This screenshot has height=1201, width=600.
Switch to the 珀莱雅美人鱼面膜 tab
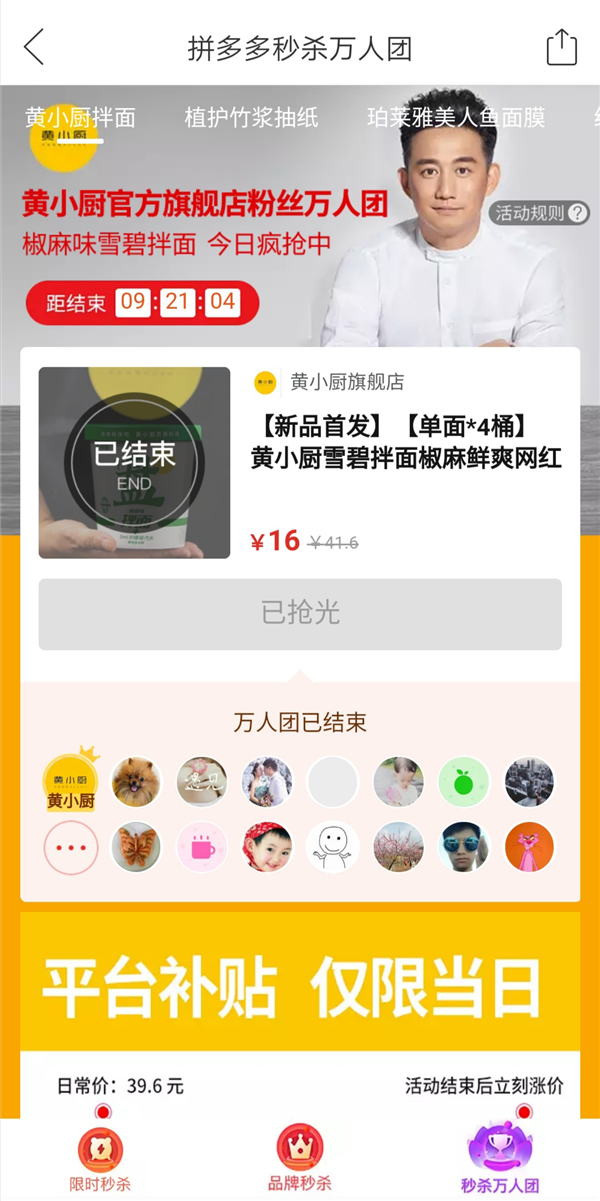(x=456, y=118)
